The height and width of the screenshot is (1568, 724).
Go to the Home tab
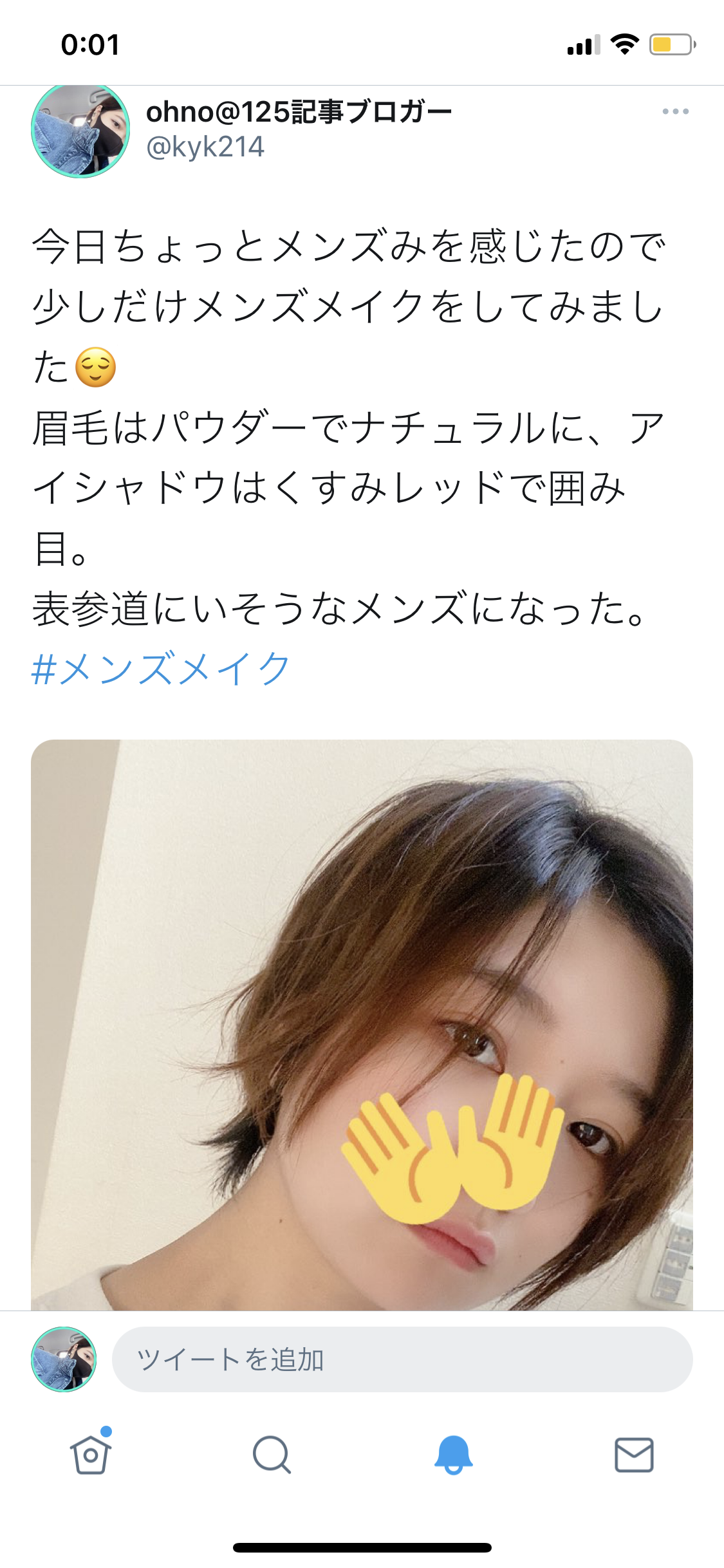click(91, 1453)
